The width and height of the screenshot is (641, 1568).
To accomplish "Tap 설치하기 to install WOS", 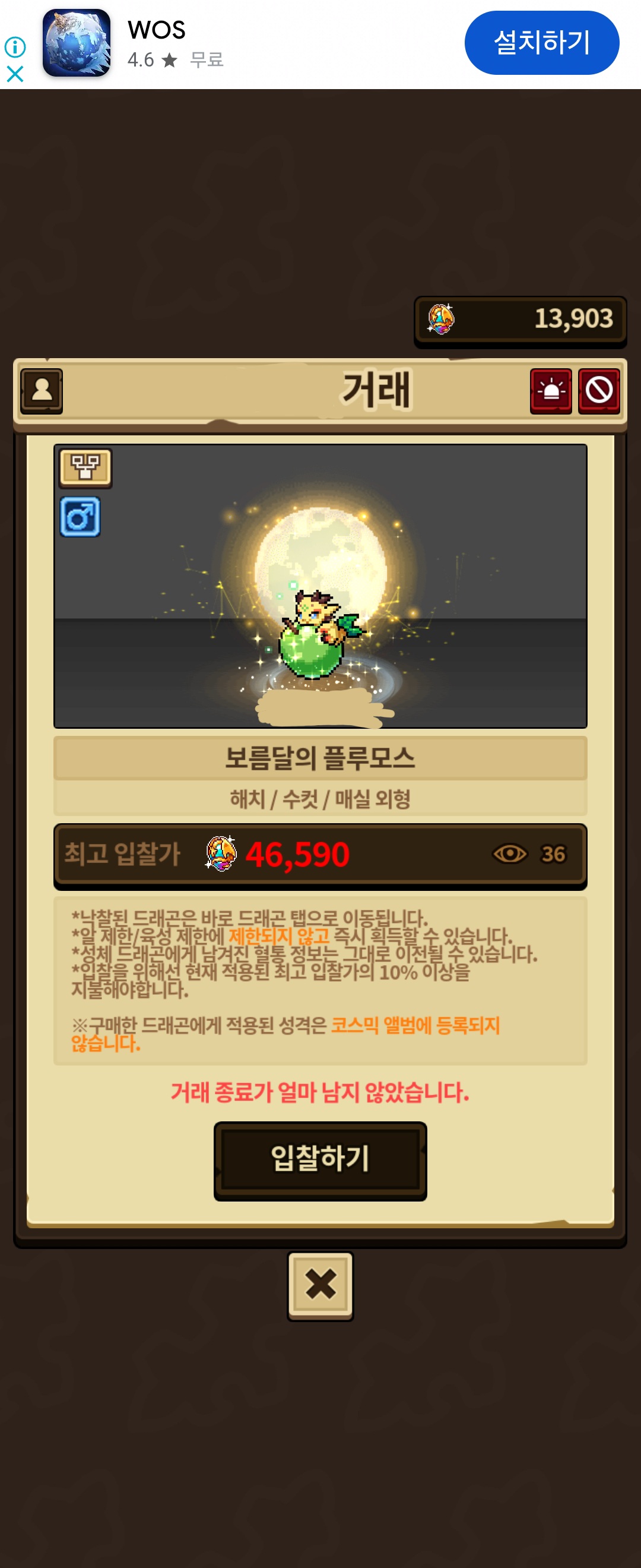I will pyautogui.click(x=541, y=43).
